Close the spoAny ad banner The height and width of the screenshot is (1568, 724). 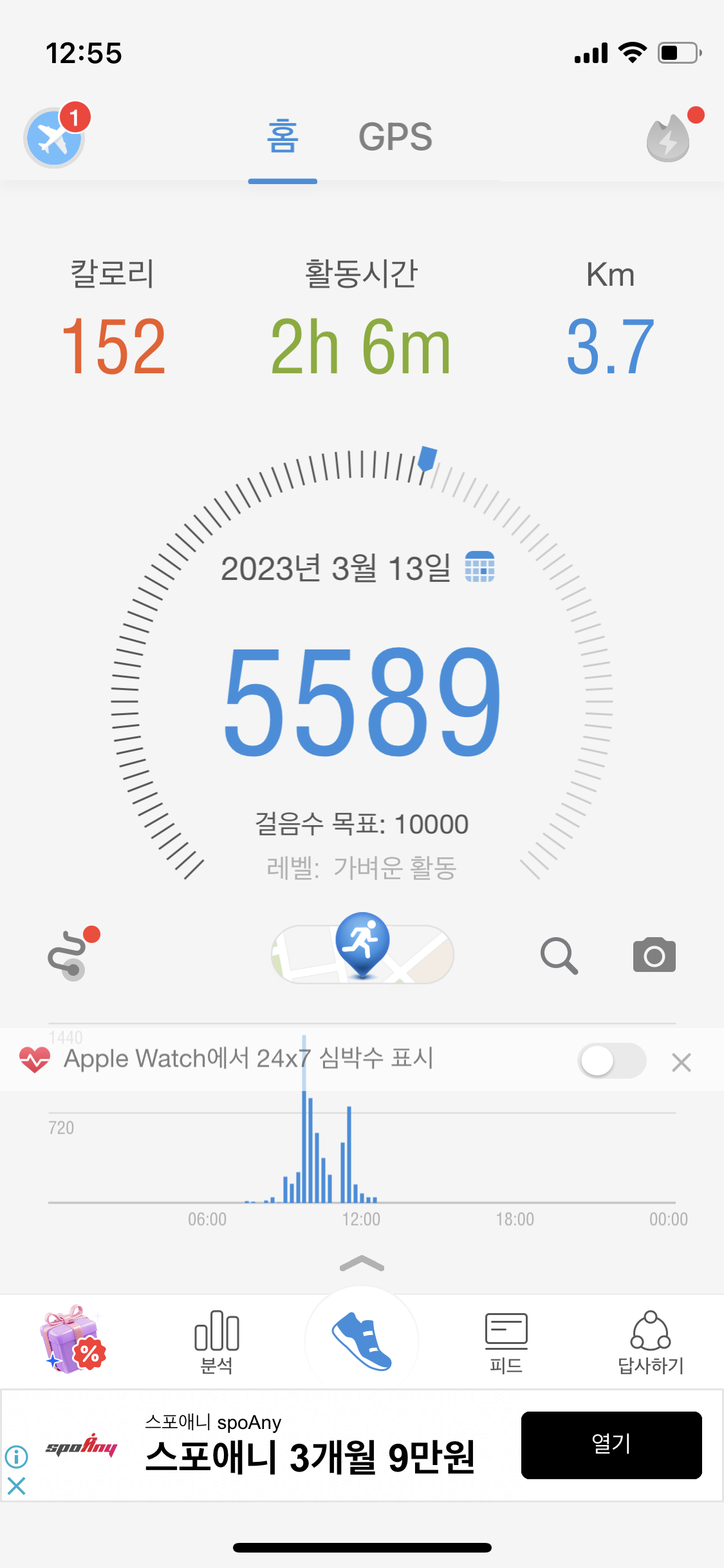click(16, 1486)
